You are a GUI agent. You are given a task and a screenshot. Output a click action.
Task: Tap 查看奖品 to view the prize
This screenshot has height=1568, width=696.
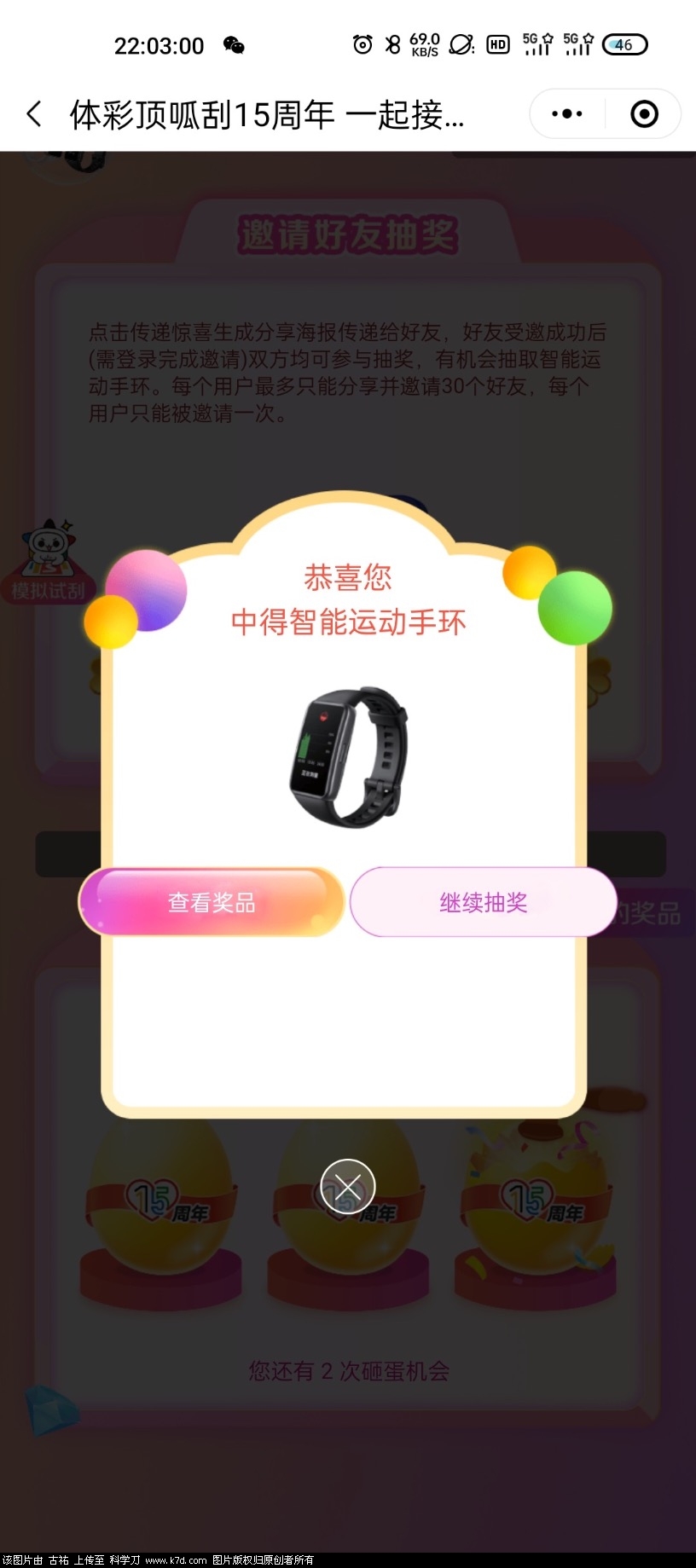[x=212, y=902]
